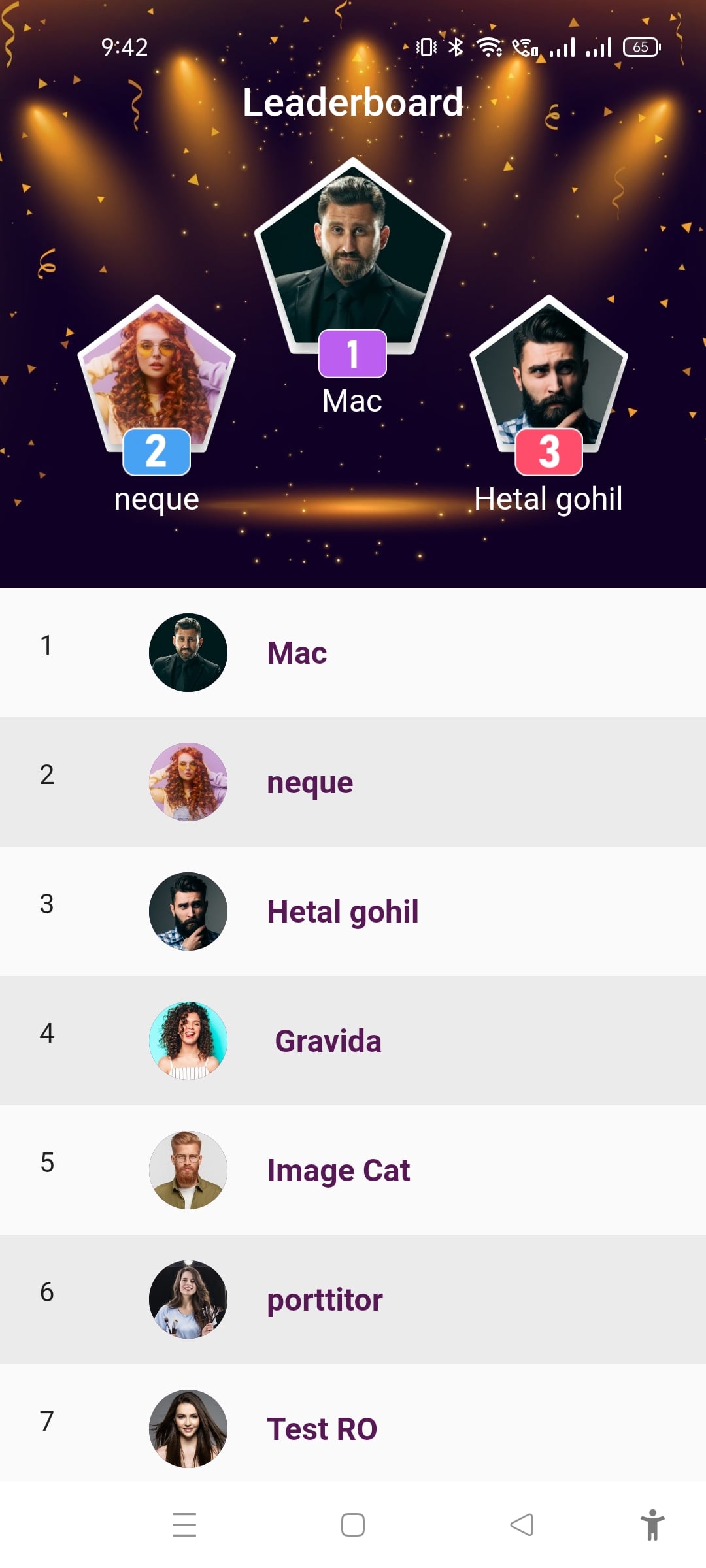
Task: Open Mac's row in the leaderboard list
Action: [353, 653]
